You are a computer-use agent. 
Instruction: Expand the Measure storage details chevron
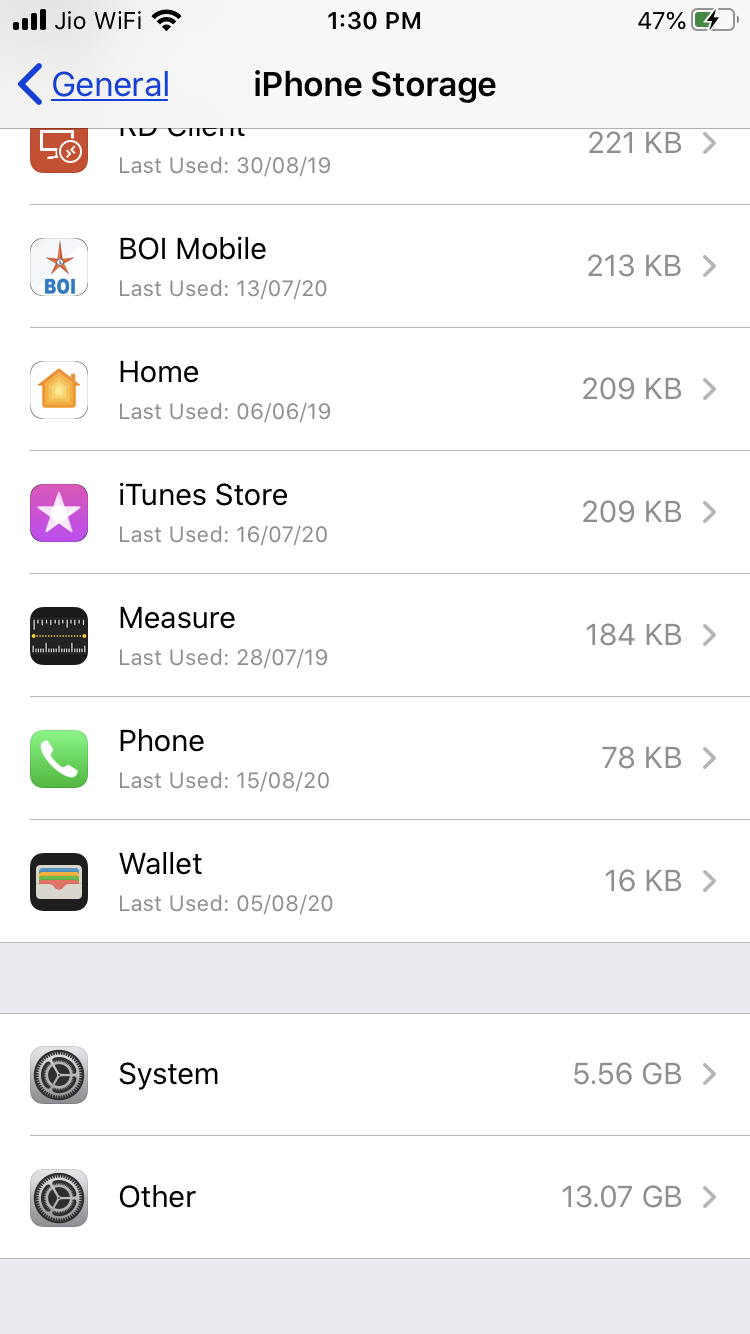(x=712, y=636)
